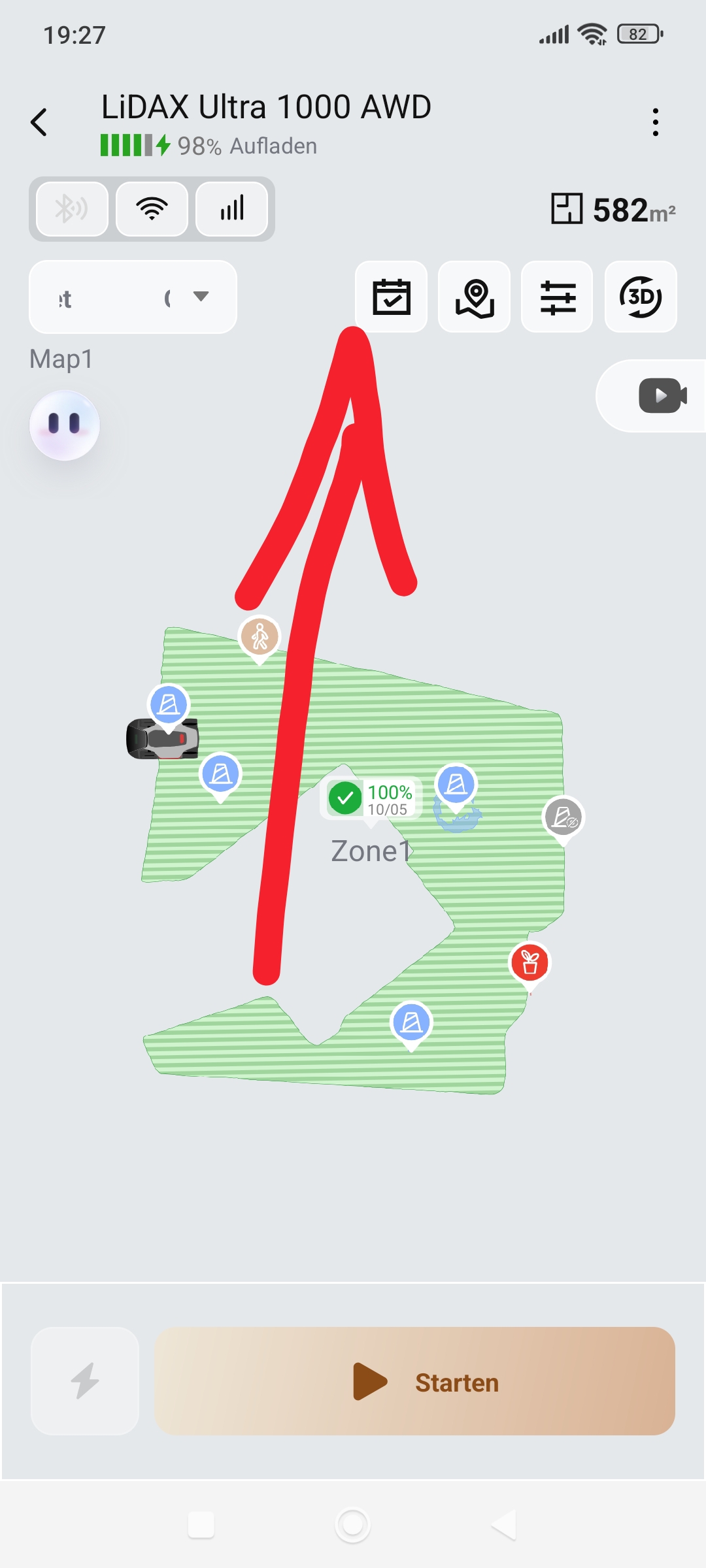Screen dimensions: 706x1568
Task: Tap the lightning charge button
Action: pos(85,1380)
